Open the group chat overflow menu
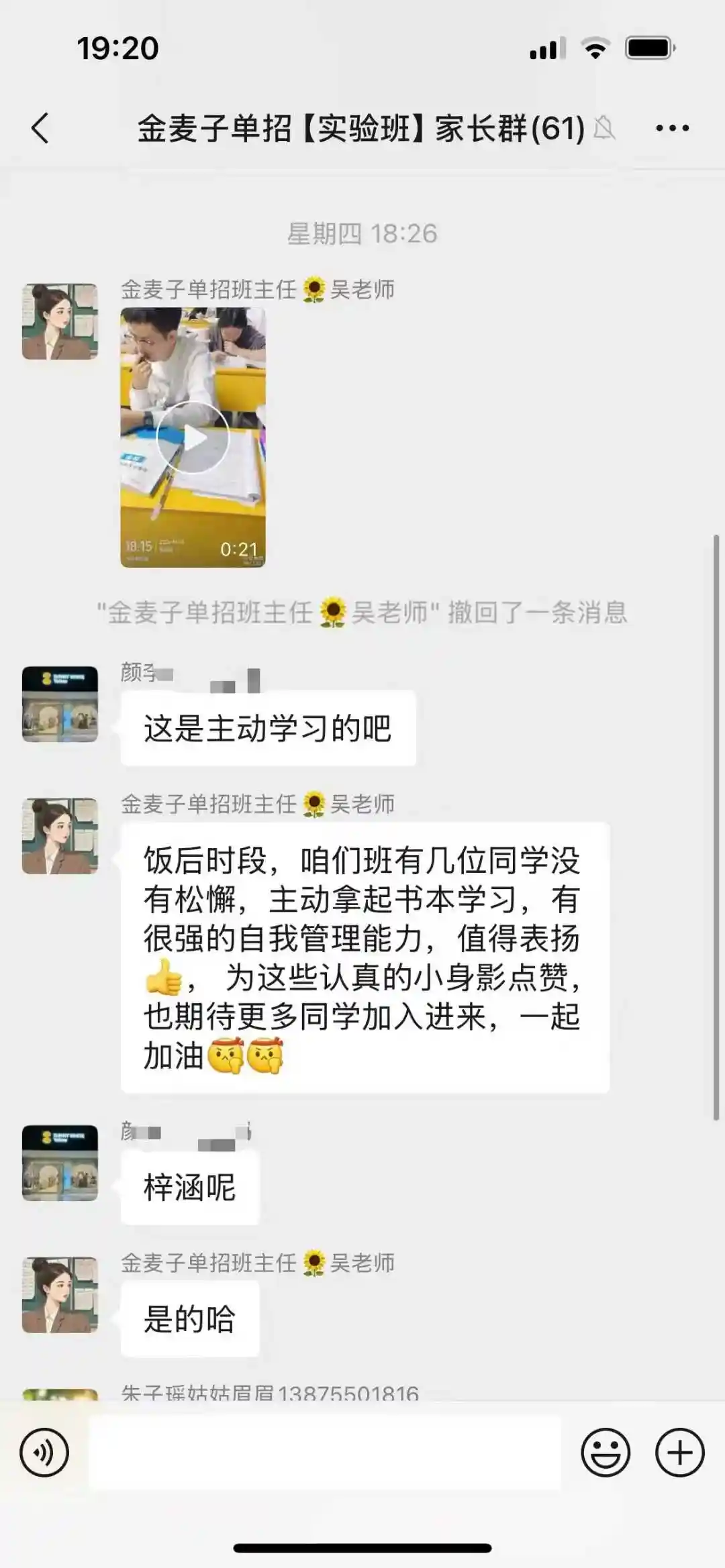The image size is (725, 1568). click(x=672, y=127)
